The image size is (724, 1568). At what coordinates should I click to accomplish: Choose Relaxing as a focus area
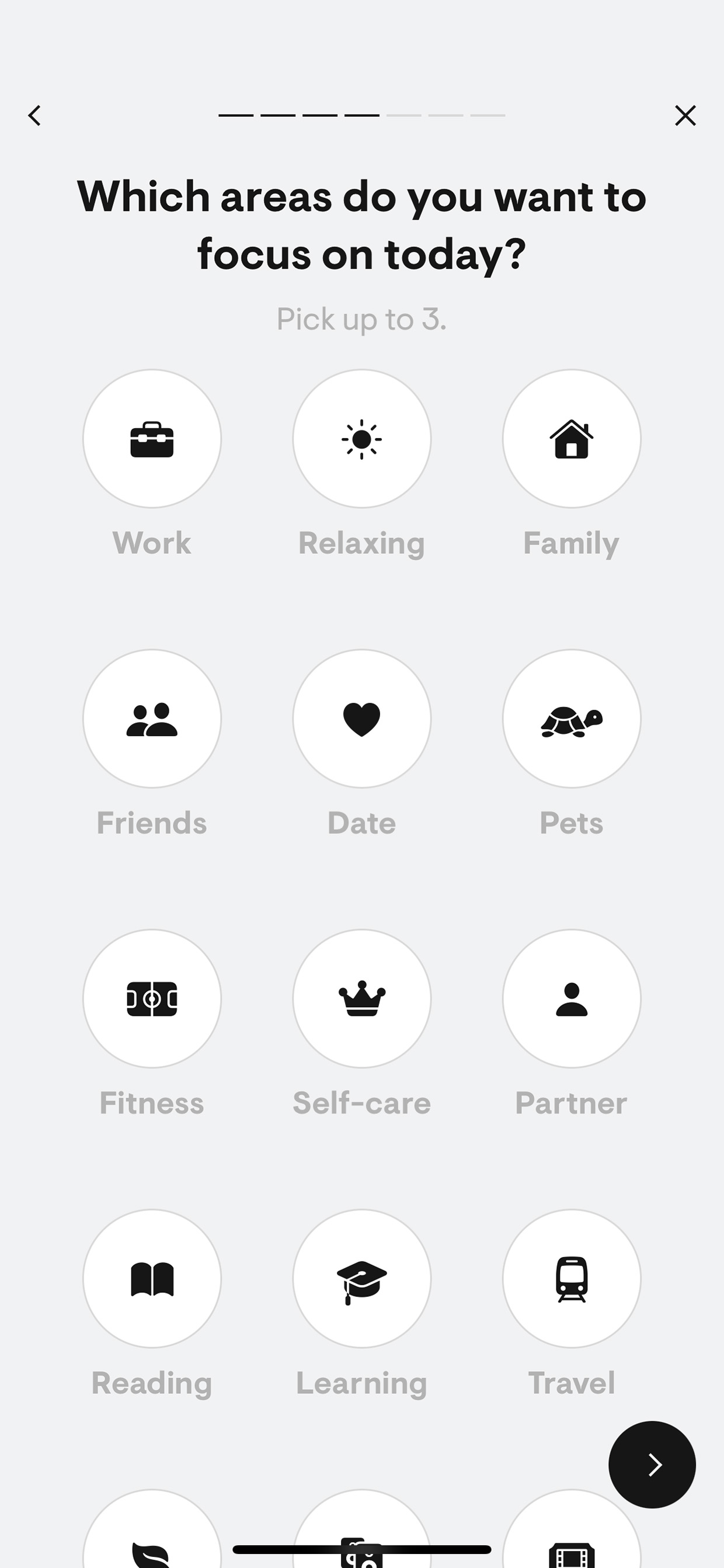click(361, 438)
